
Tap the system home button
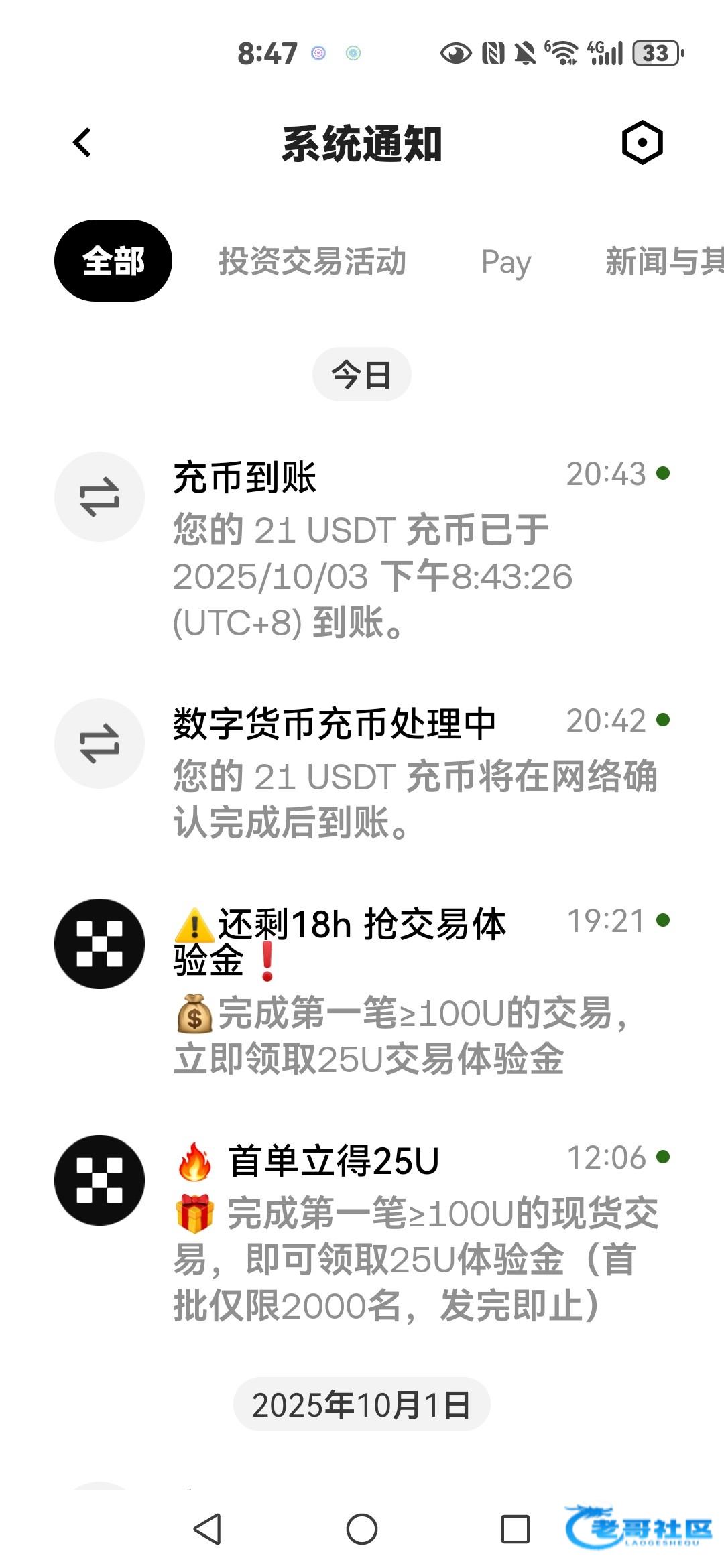tap(362, 1529)
